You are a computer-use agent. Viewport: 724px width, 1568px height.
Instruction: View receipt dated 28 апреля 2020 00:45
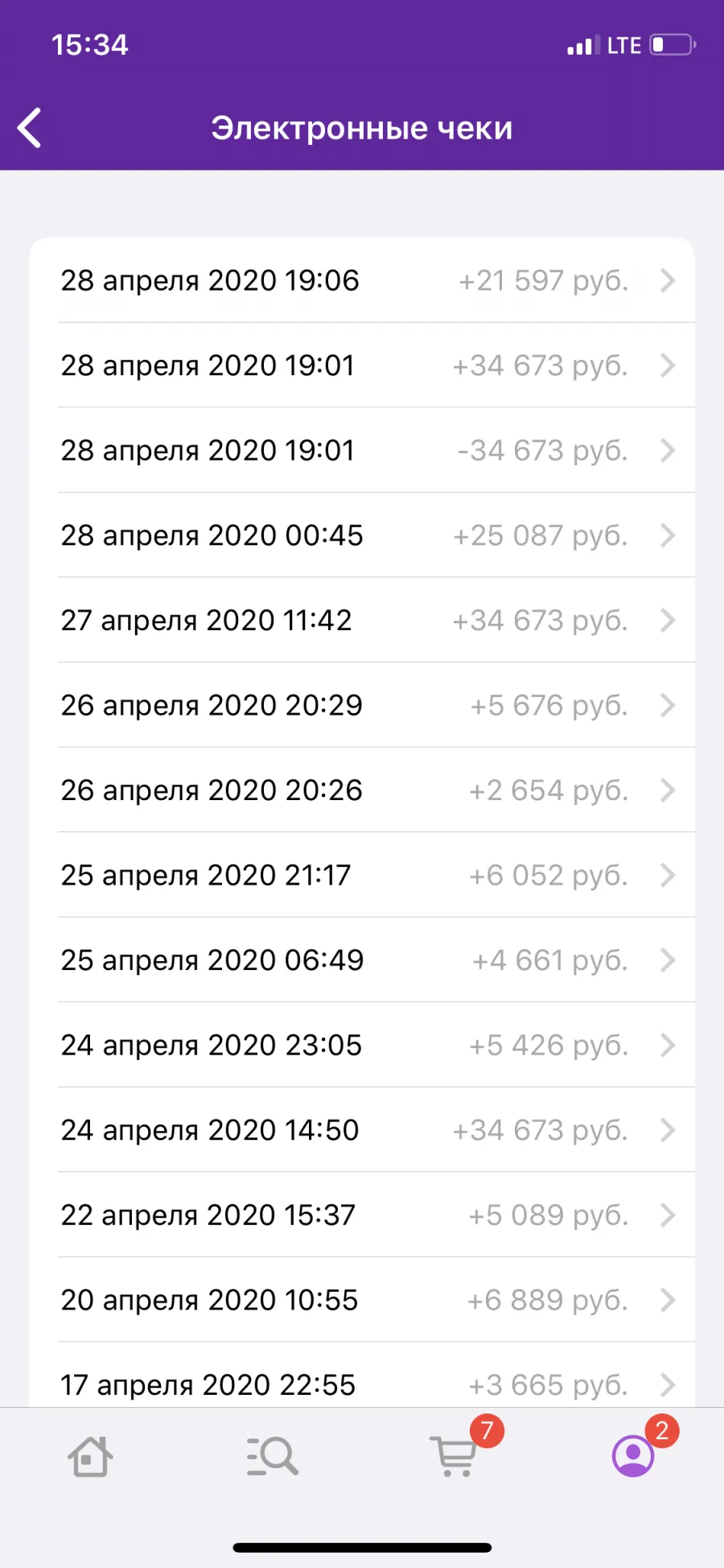click(x=362, y=535)
